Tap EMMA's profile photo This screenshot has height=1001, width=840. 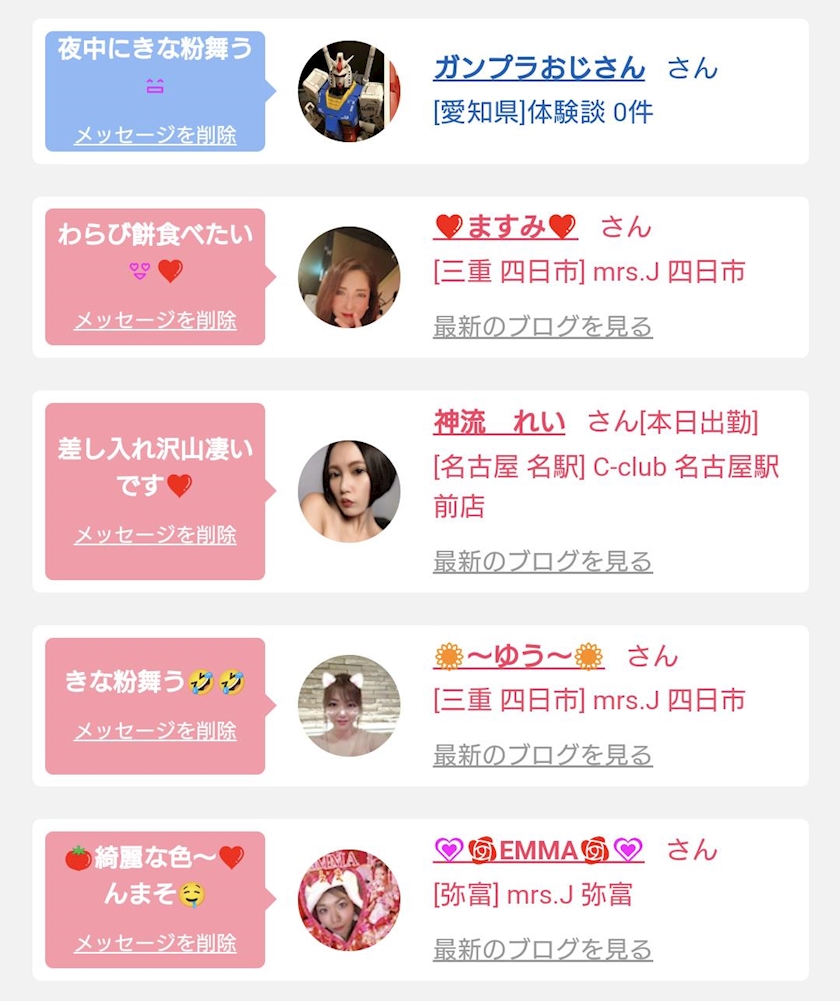349,899
